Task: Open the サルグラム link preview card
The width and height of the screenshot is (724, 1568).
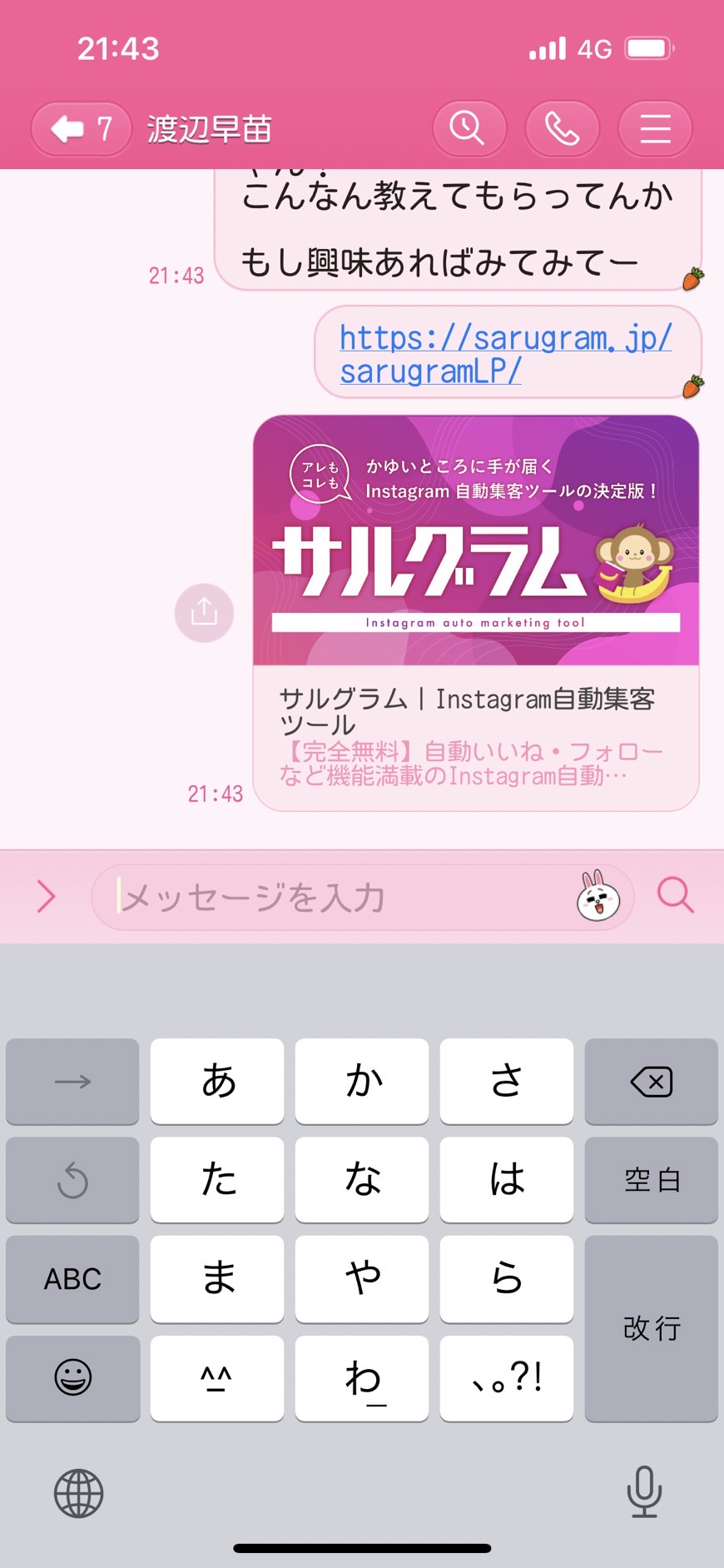Action: [476, 613]
